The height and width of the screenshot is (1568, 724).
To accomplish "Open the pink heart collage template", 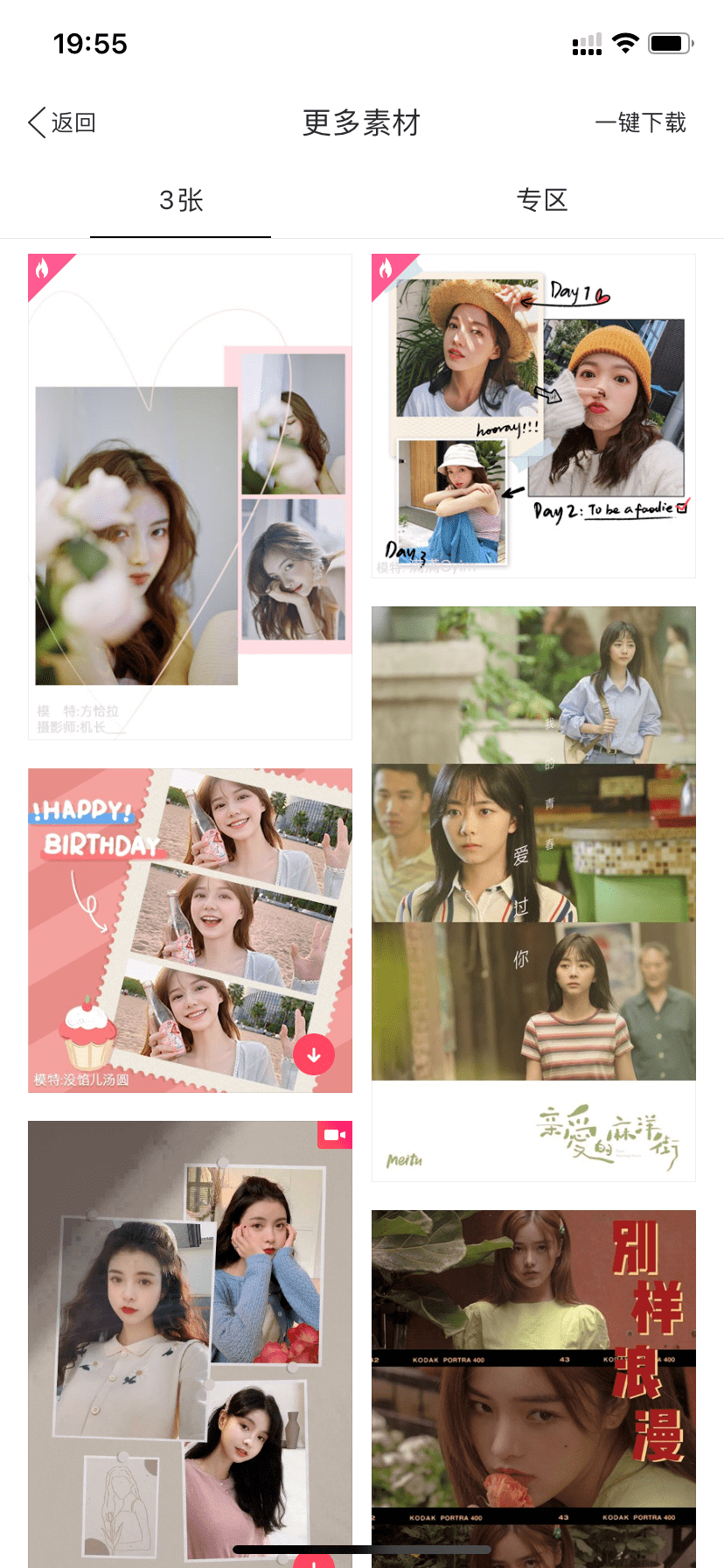I will [190, 496].
